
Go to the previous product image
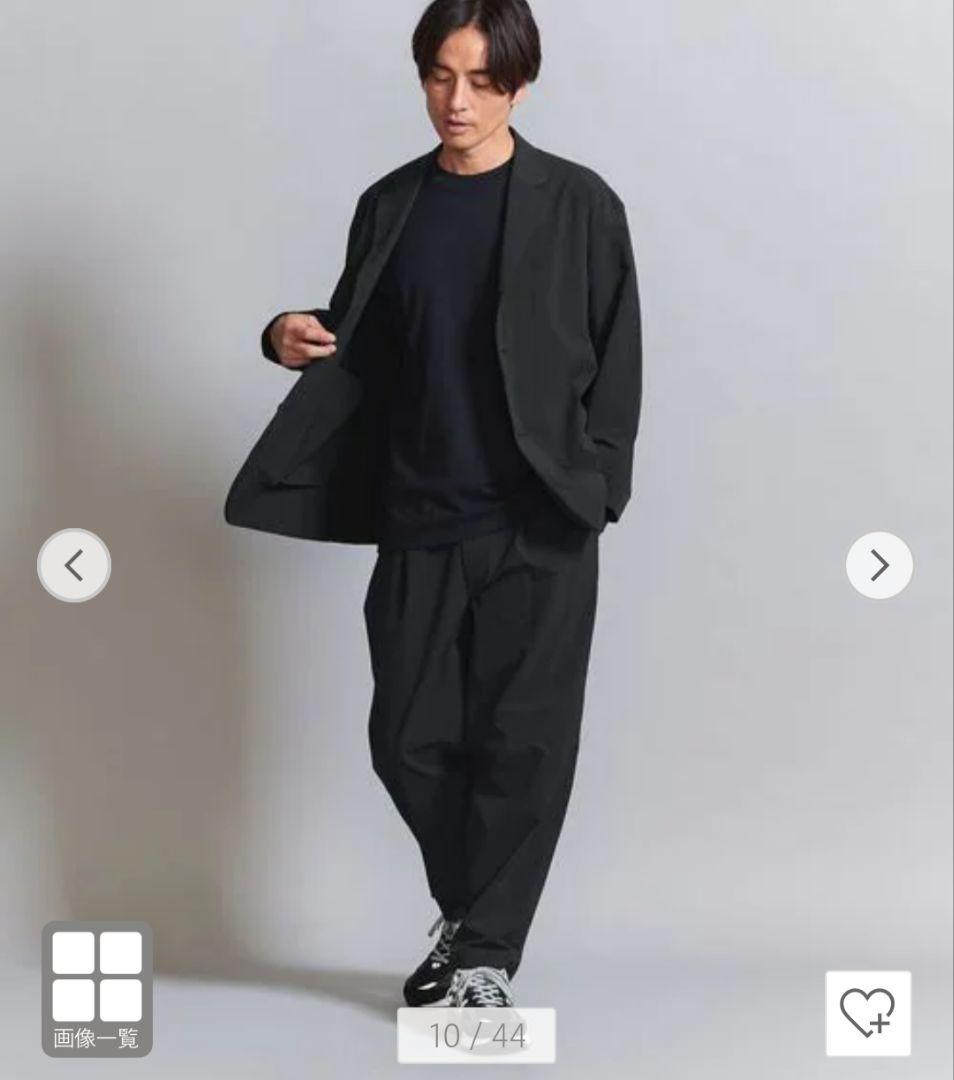tap(74, 565)
